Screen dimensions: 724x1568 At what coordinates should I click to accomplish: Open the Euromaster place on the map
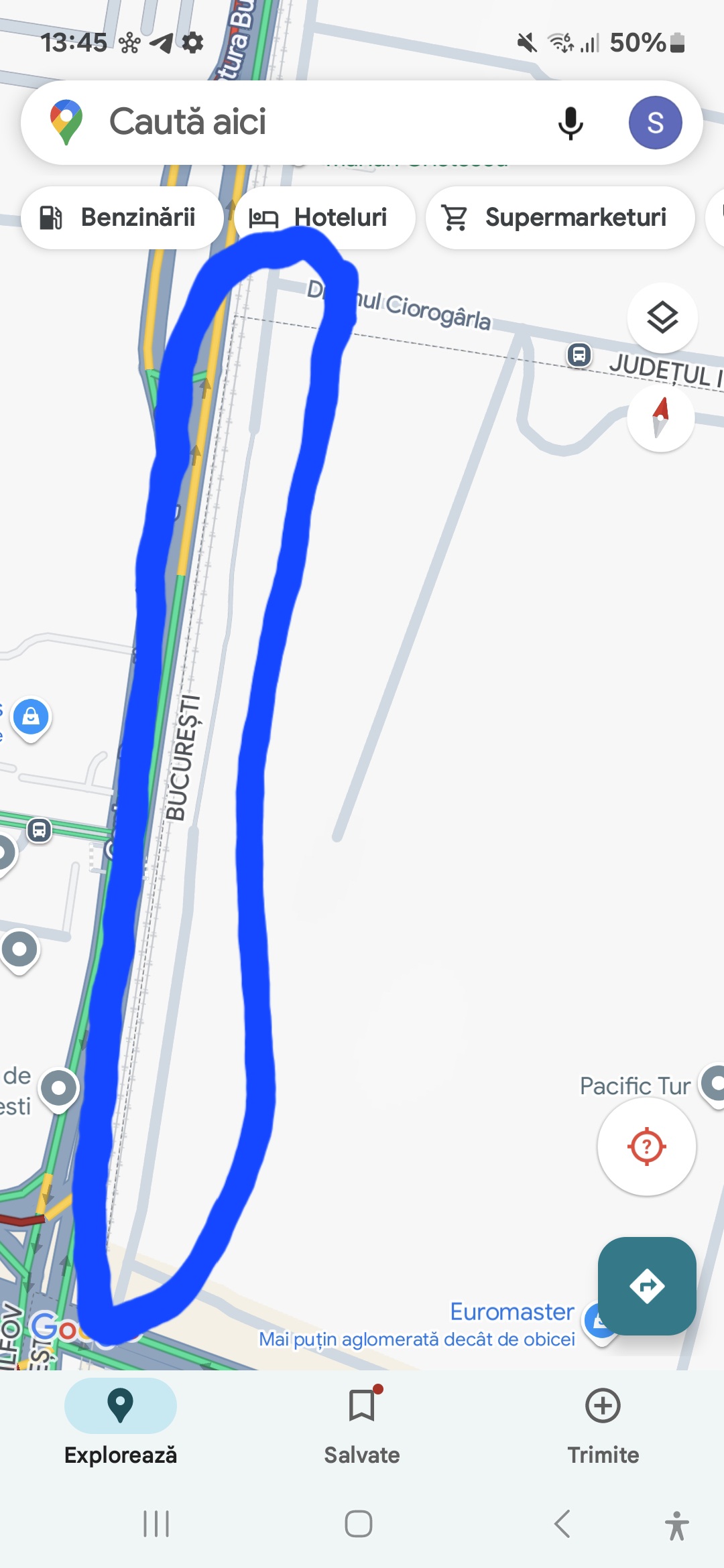(x=512, y=1311)
